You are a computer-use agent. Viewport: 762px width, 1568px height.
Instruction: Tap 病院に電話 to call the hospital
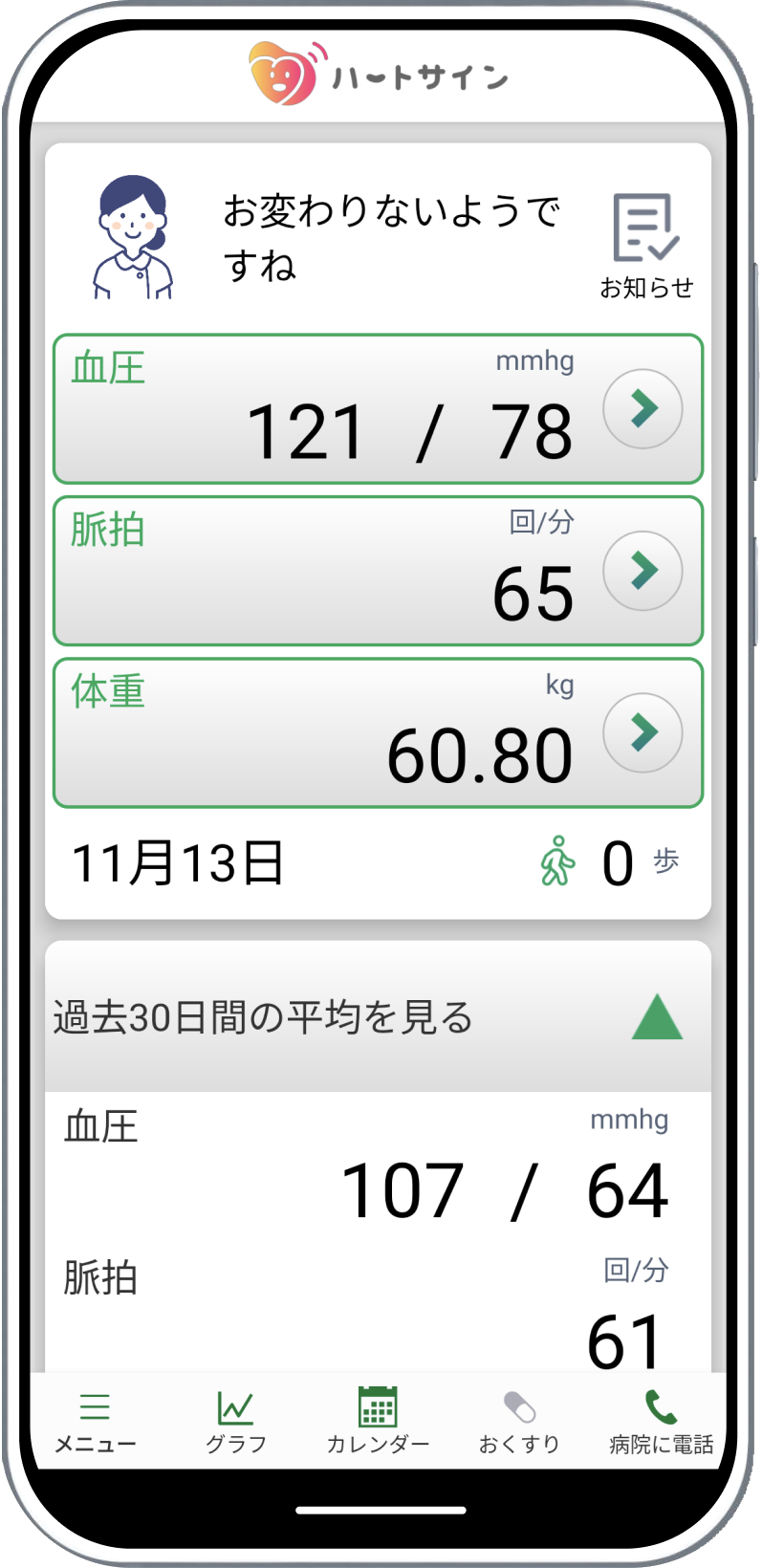point(661,1421)
